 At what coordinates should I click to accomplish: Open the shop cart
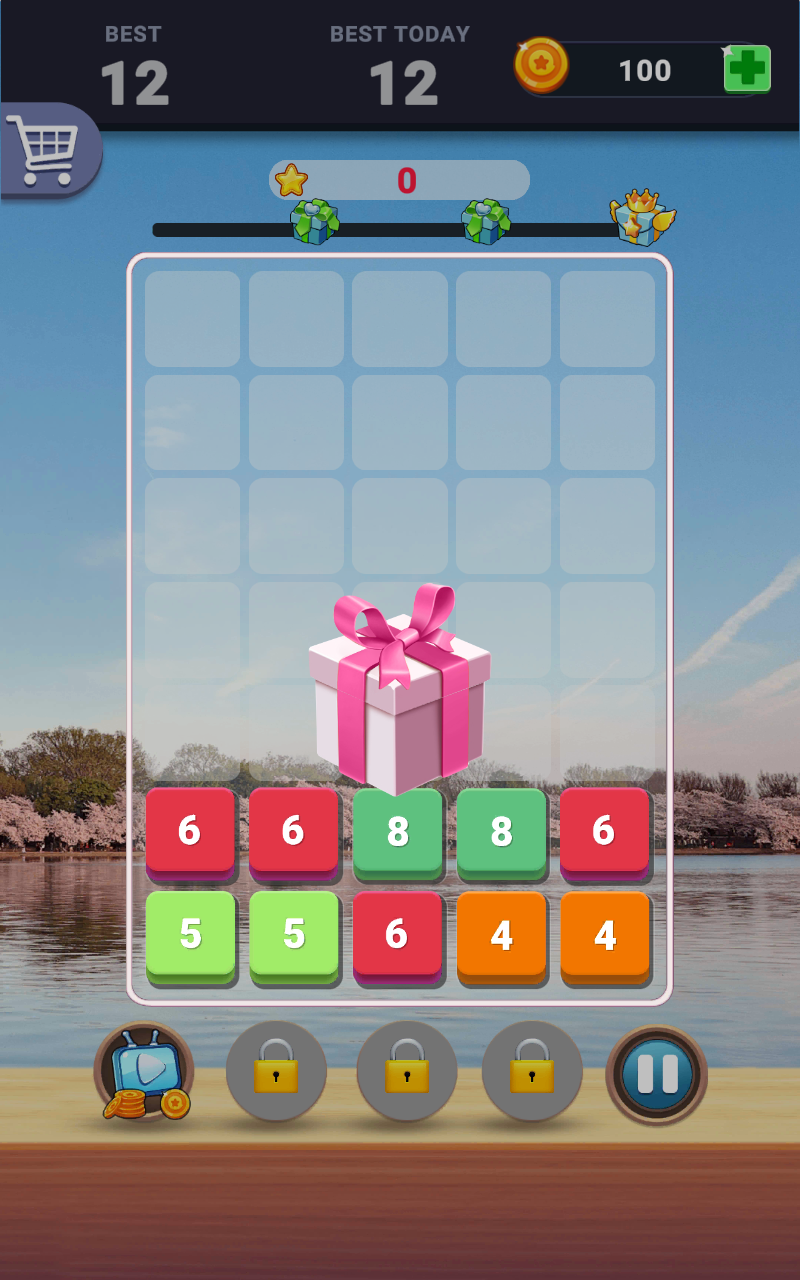click(x=45, y=150)
